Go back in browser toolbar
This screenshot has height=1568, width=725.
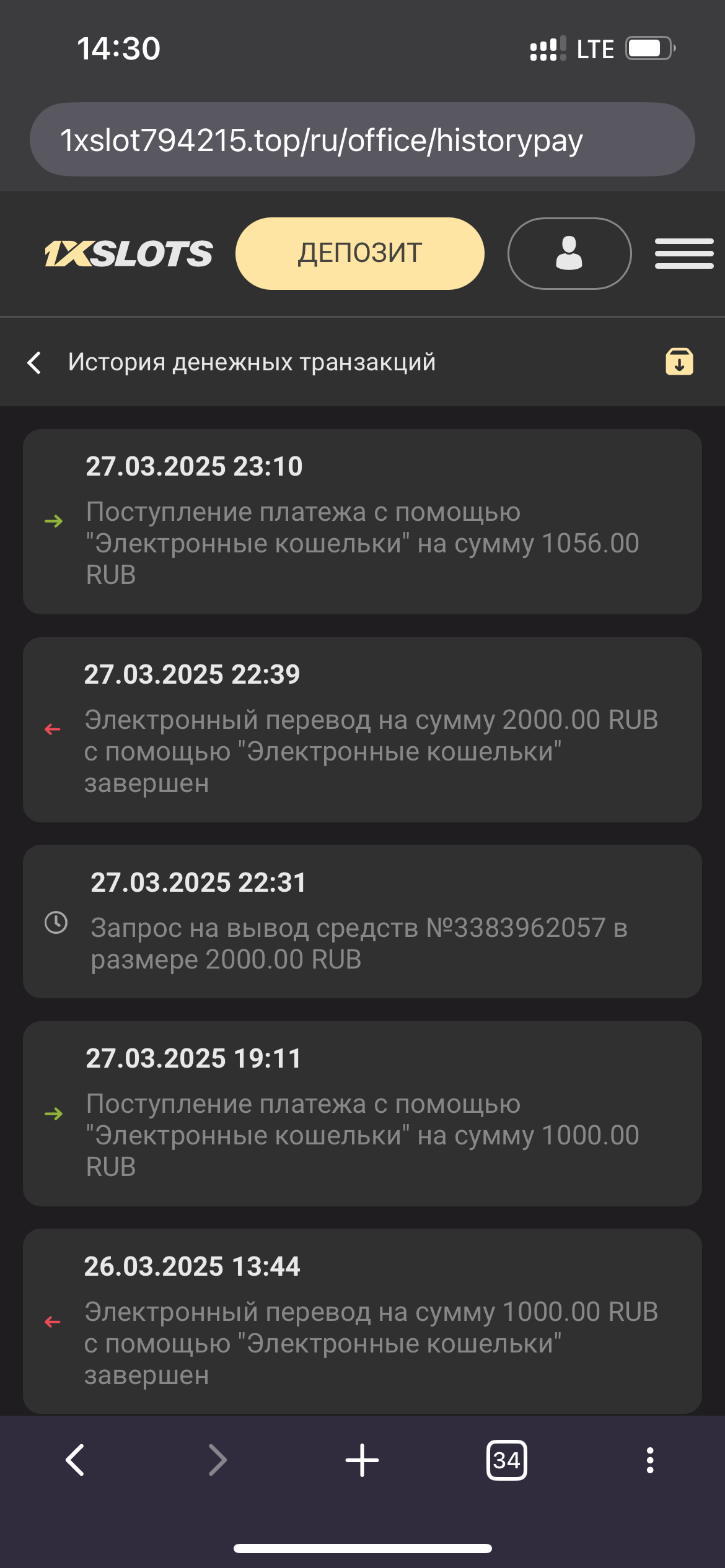[75, 1460]
